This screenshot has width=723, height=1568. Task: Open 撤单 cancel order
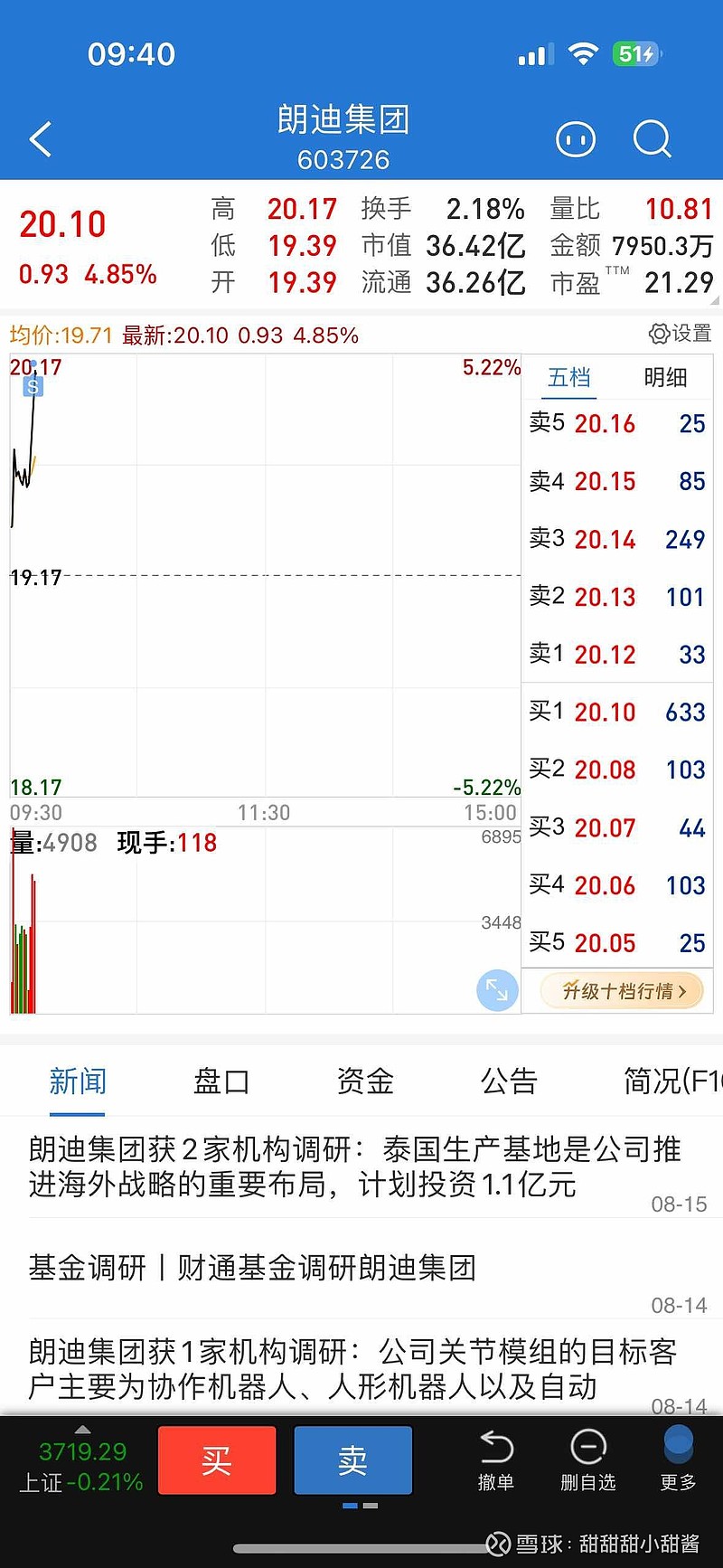[x=496, y=1460]
